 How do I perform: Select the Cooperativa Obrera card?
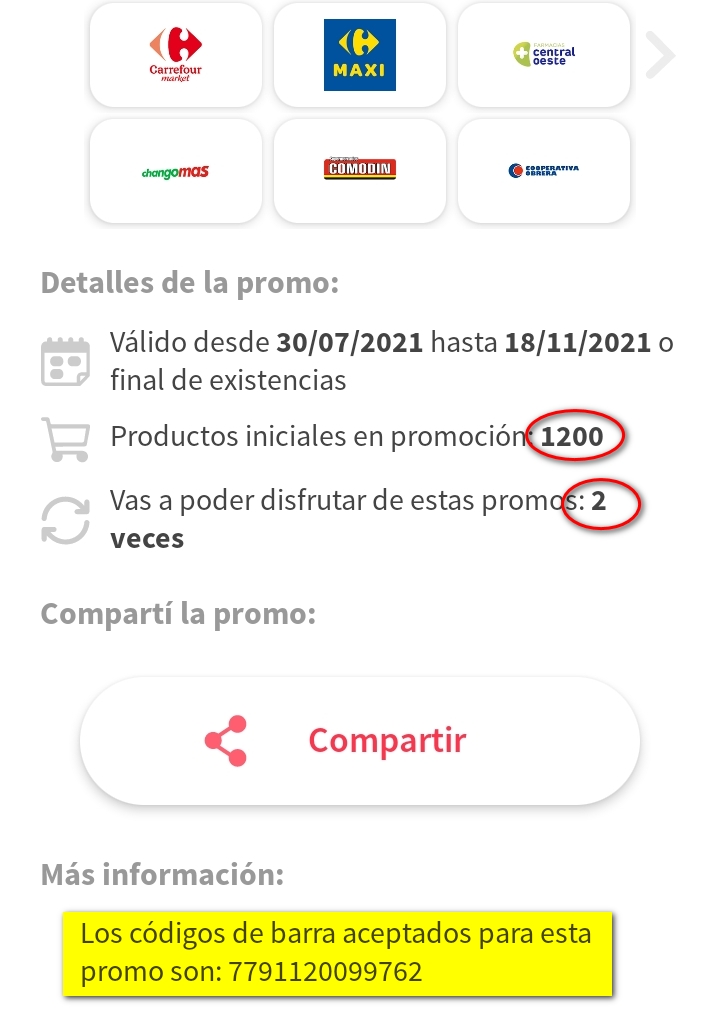coord(544,171)
